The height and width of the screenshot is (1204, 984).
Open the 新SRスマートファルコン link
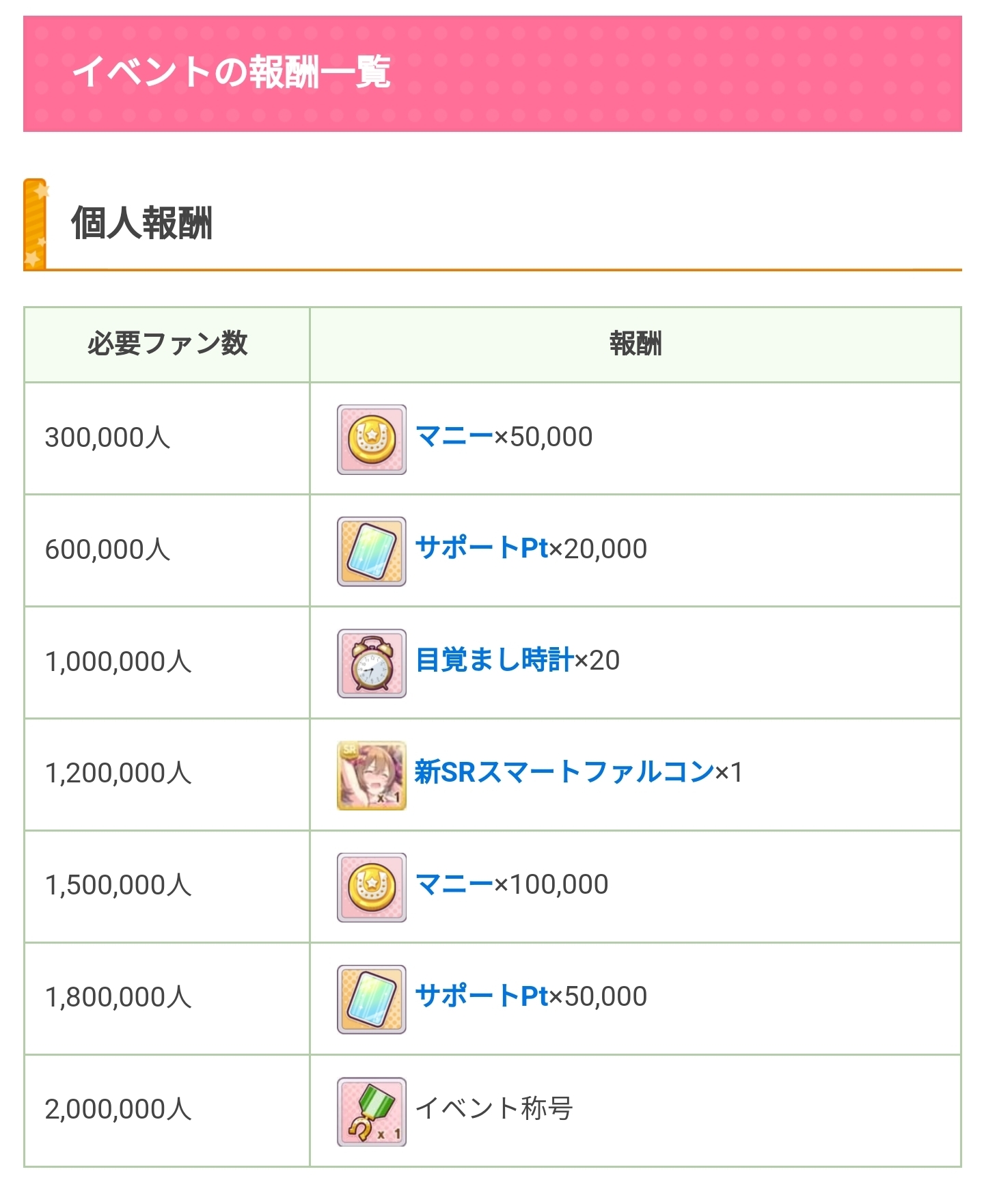564,772
